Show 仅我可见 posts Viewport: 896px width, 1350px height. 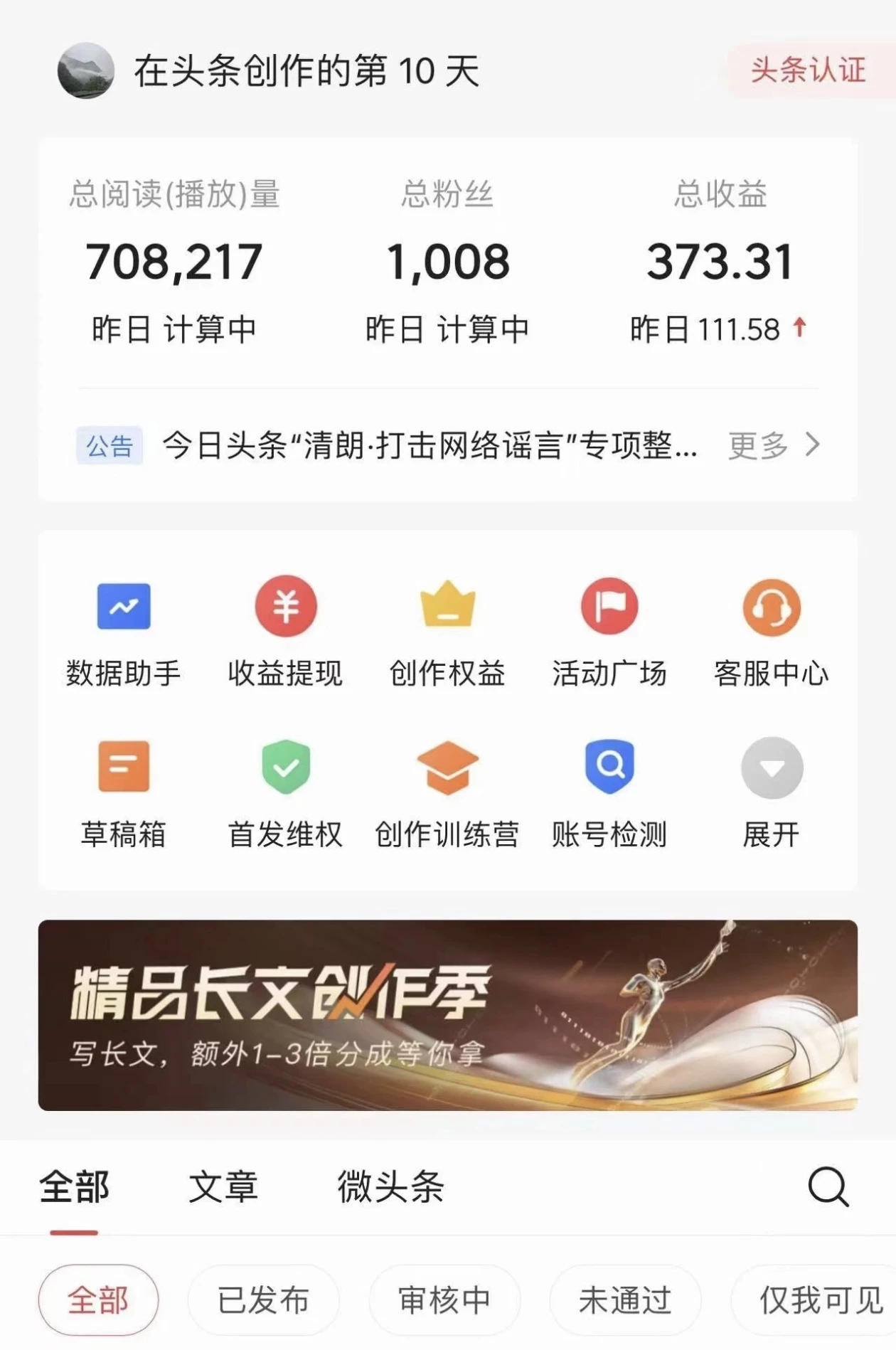(x=818, y=1300)
